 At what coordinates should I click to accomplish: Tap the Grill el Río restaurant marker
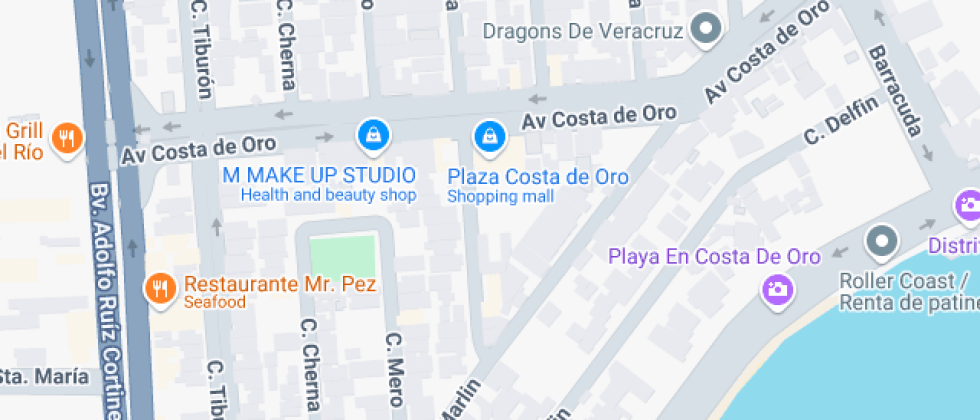[x=67, y=139]
